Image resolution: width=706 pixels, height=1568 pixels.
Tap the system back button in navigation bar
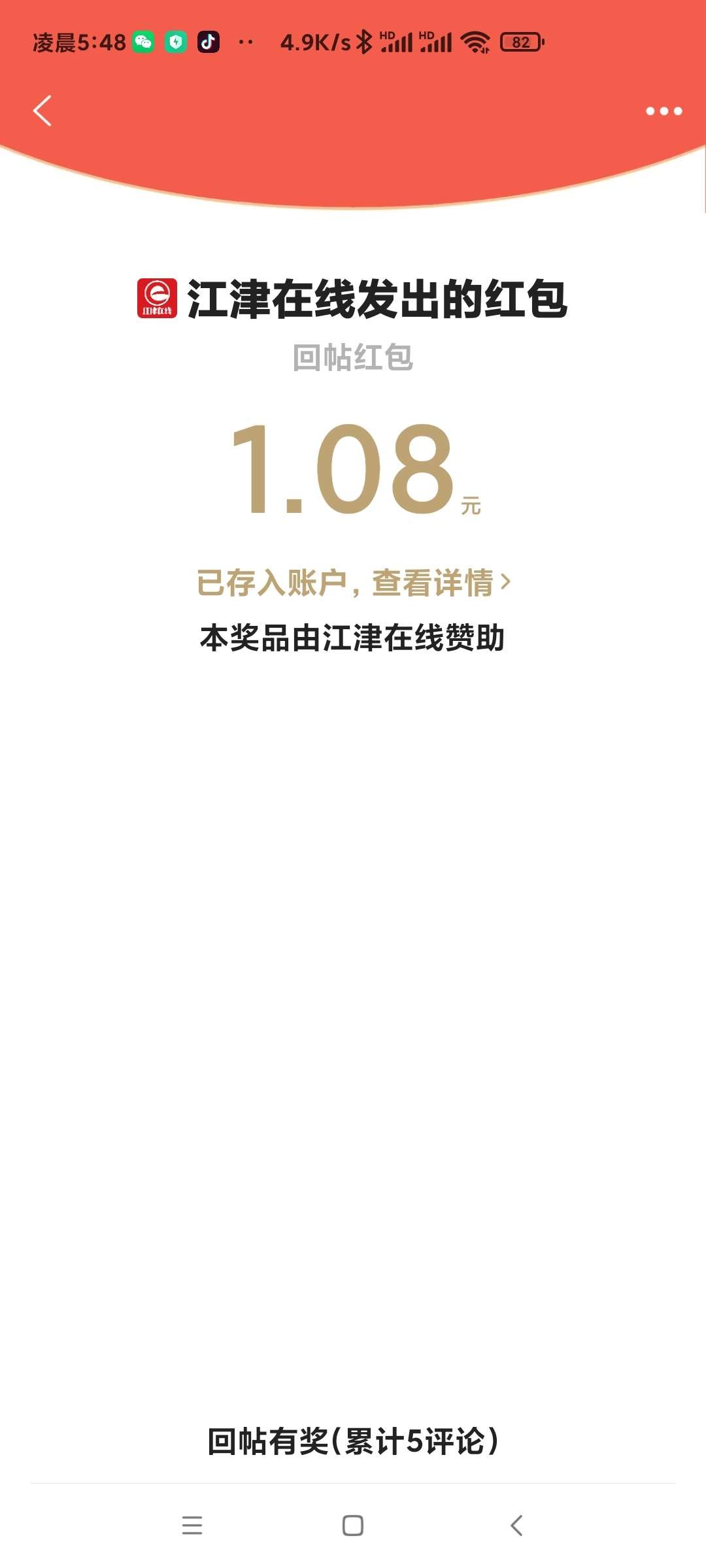click(516, 1526)
